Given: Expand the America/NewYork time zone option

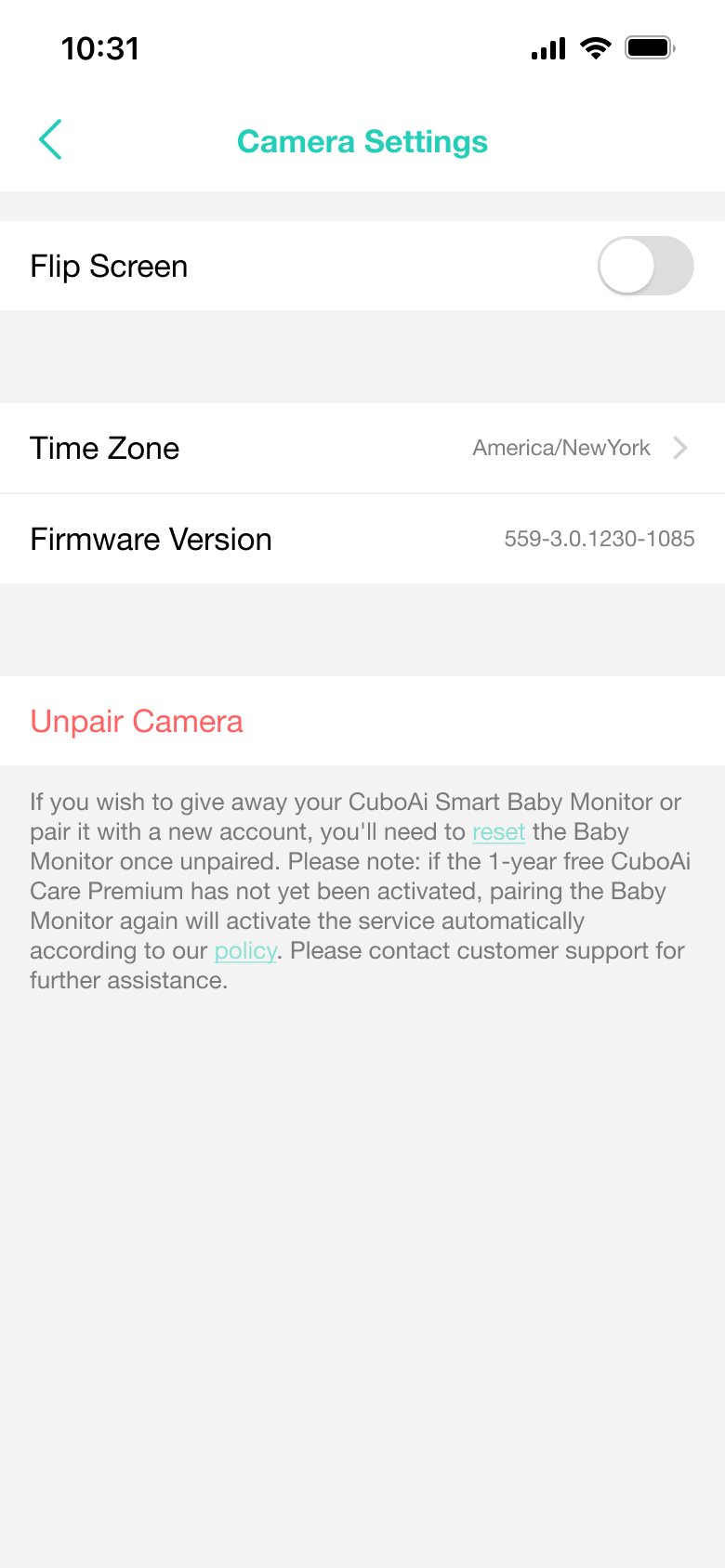Looking at the screenshot, I should pyautogui.click(x=561, y=448).
